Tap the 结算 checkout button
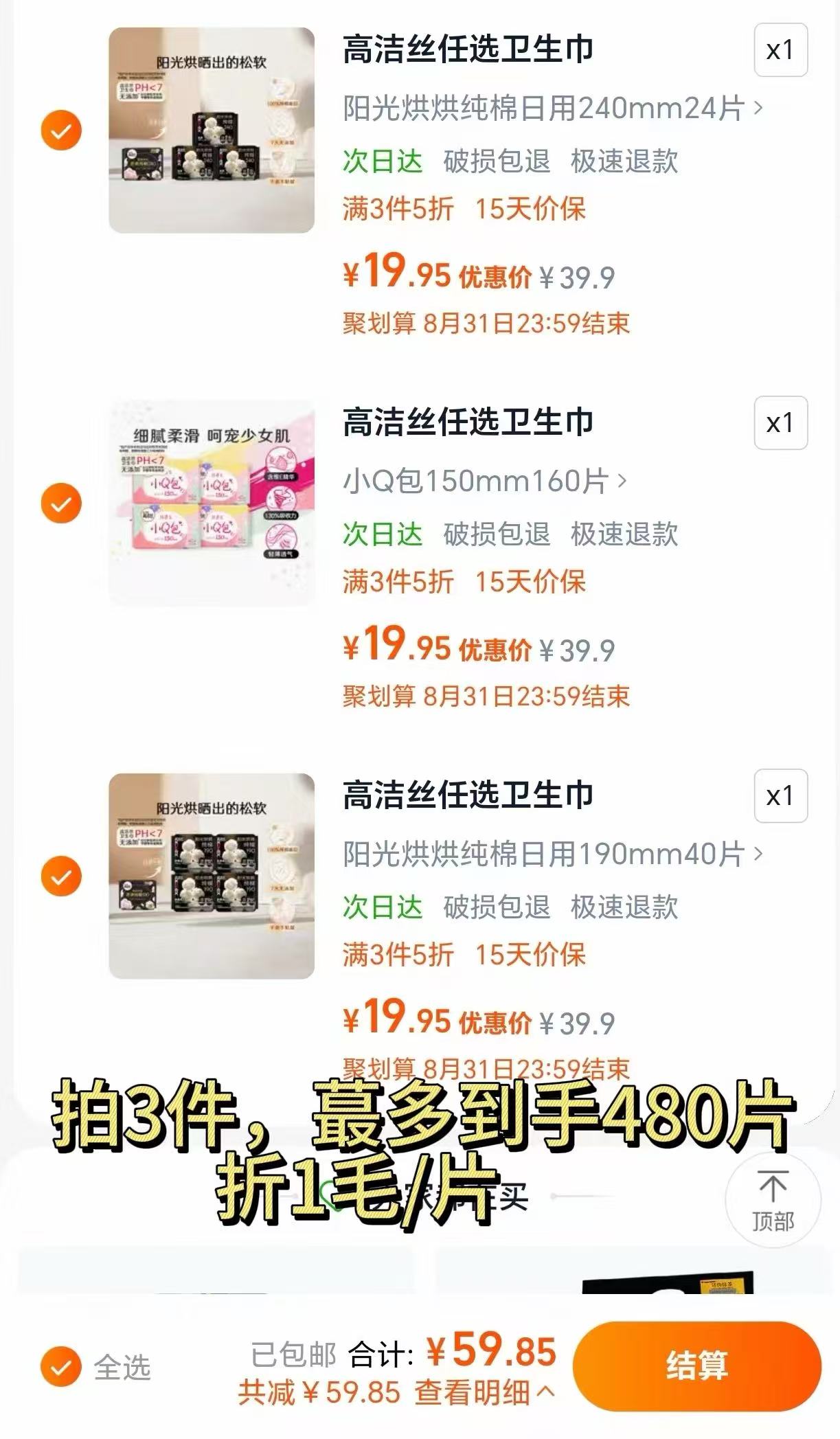Viewport: 840px width, 1439px height. pos(696,1366)
